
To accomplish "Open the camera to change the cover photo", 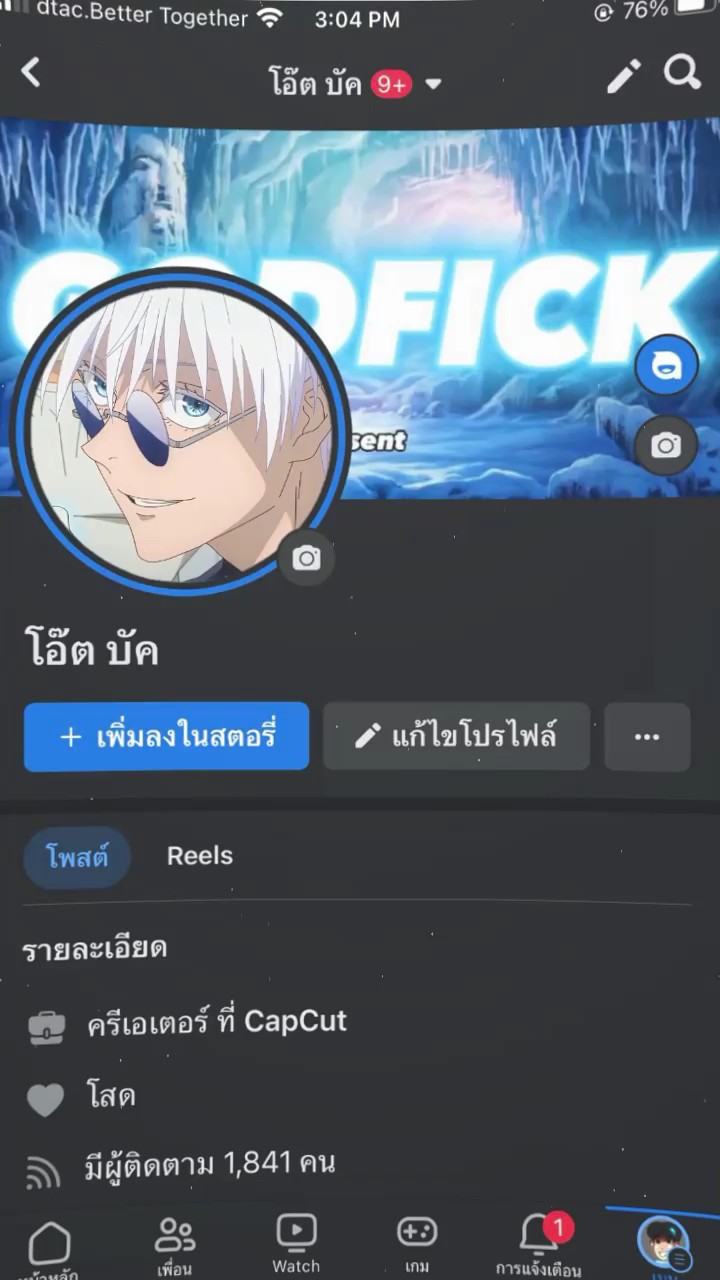I will click(x=666, y=445).
